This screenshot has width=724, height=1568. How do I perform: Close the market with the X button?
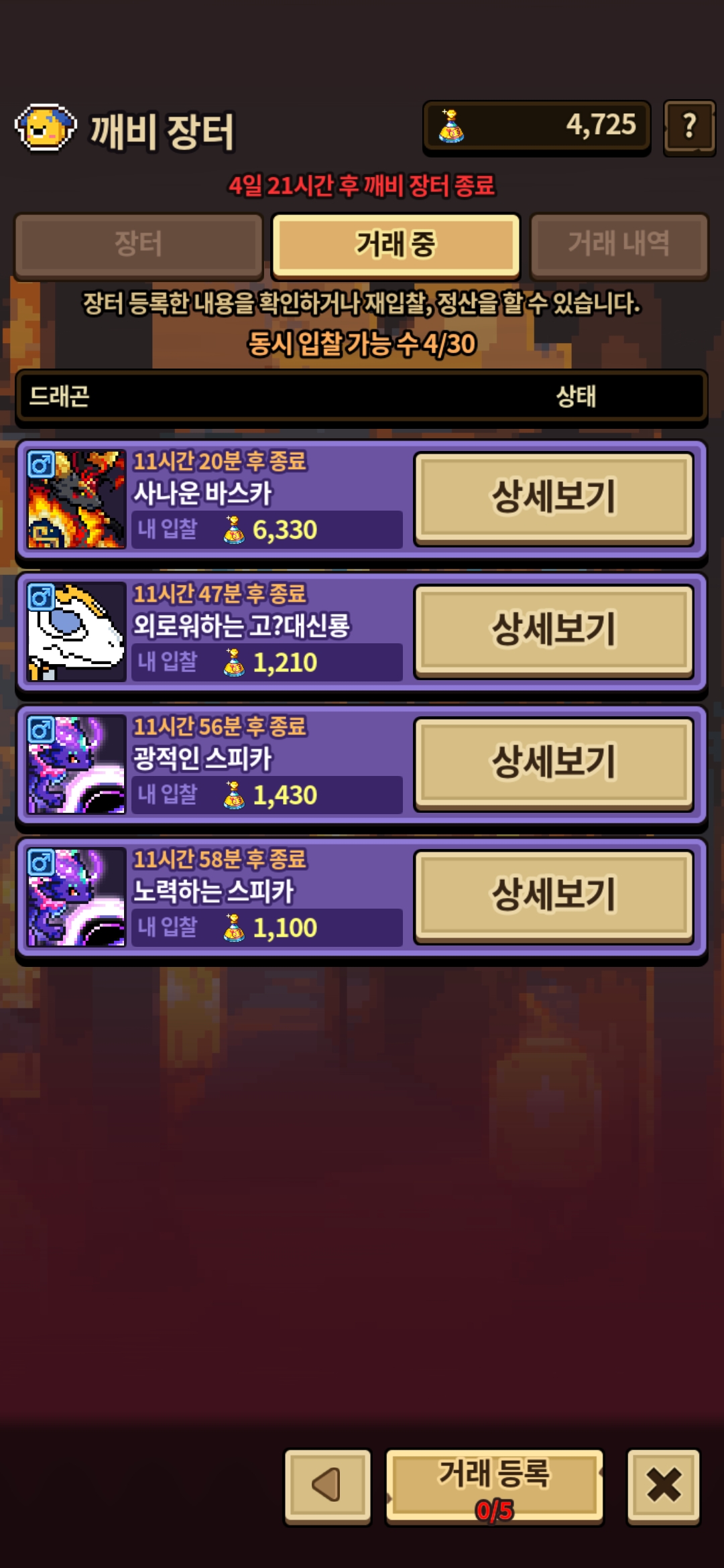(x=664, y=1486)
